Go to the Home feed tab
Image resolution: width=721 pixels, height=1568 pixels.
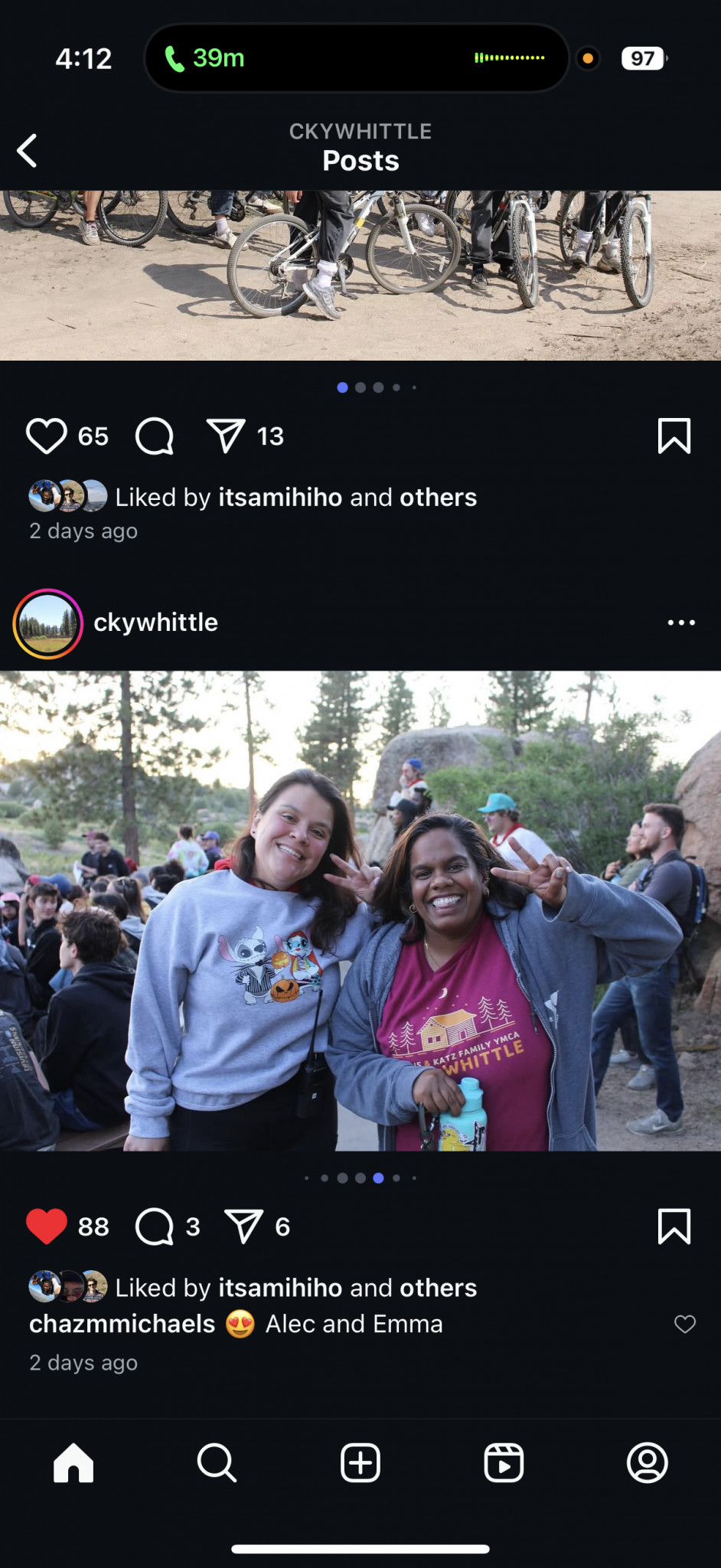coord(73,1463)
